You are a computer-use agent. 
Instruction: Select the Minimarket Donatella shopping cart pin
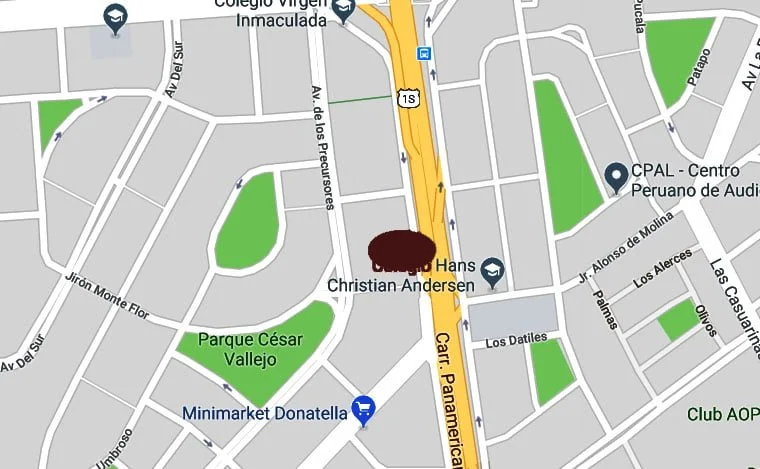point(363,409)
